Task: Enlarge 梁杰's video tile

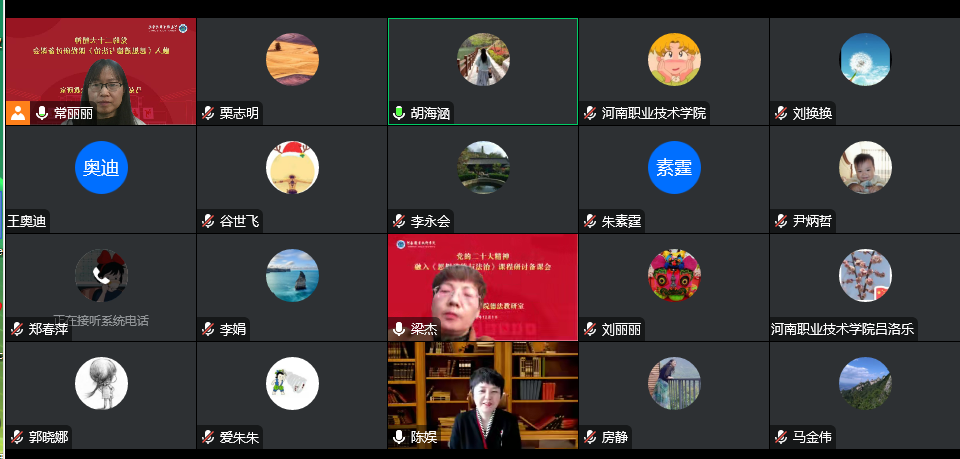Action: point(483,287)
